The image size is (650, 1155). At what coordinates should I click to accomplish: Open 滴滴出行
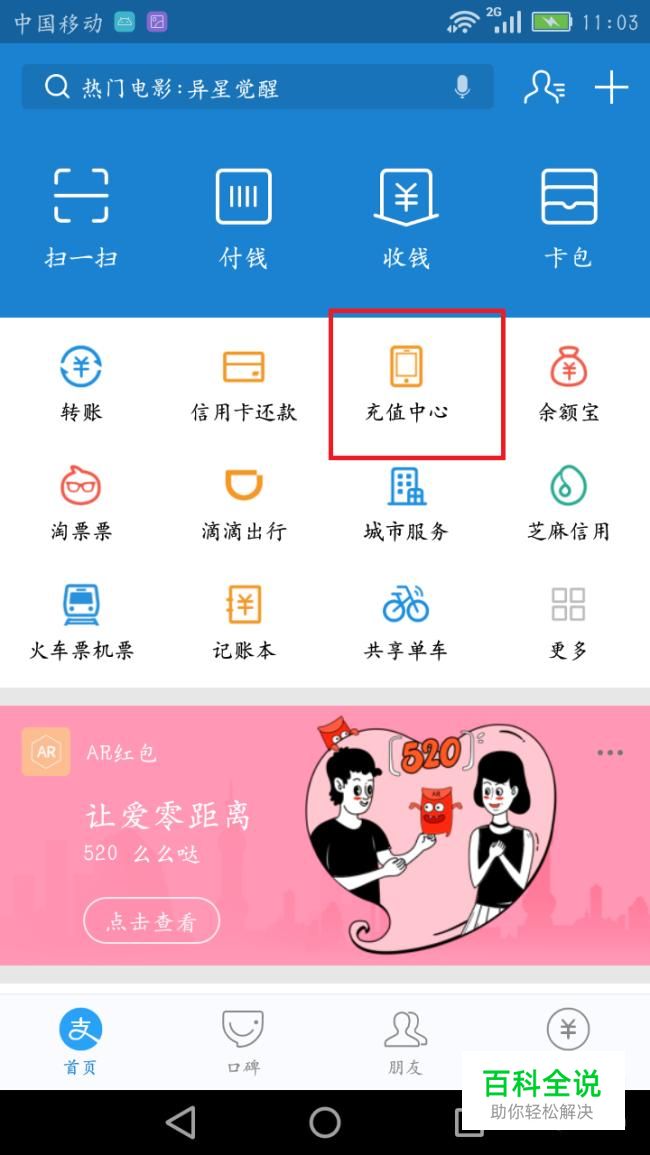[243, 503]
